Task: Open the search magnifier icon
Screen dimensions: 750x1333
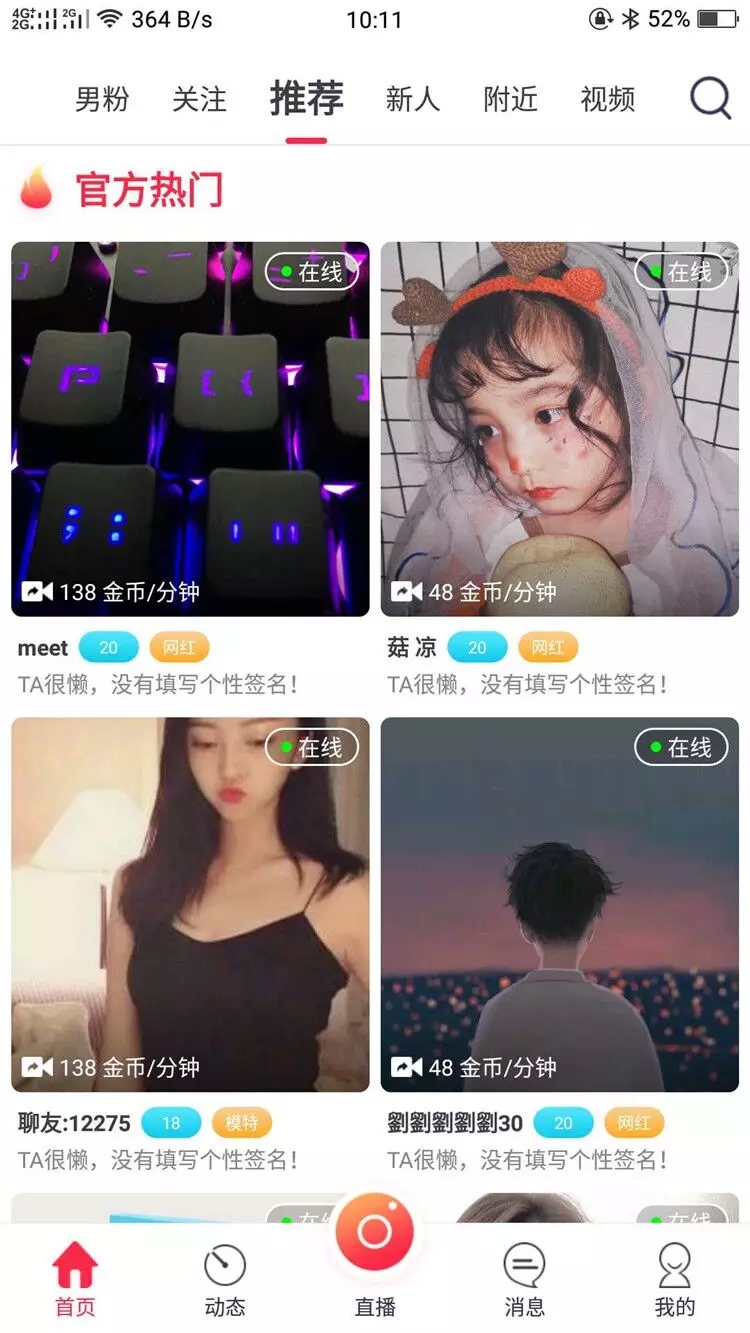Action: pos(711,99)
